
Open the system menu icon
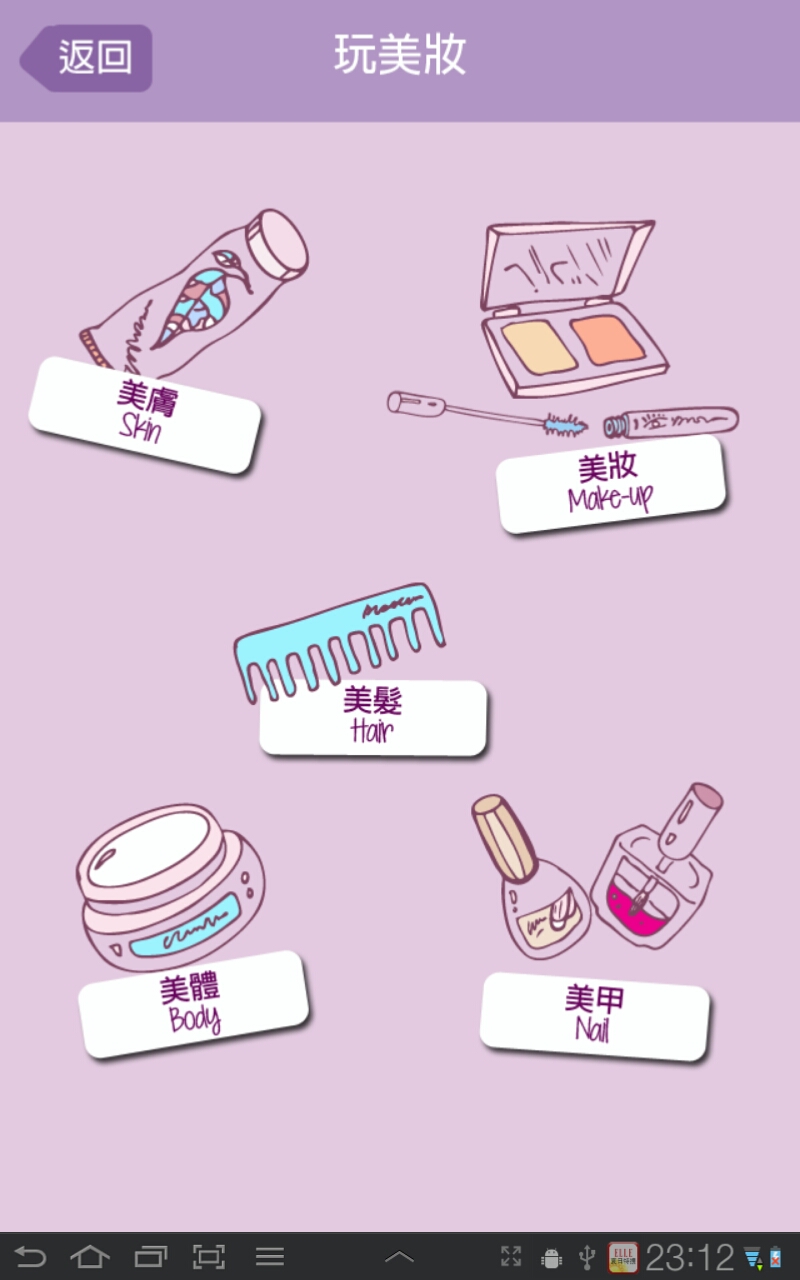tap(270, 1257)
